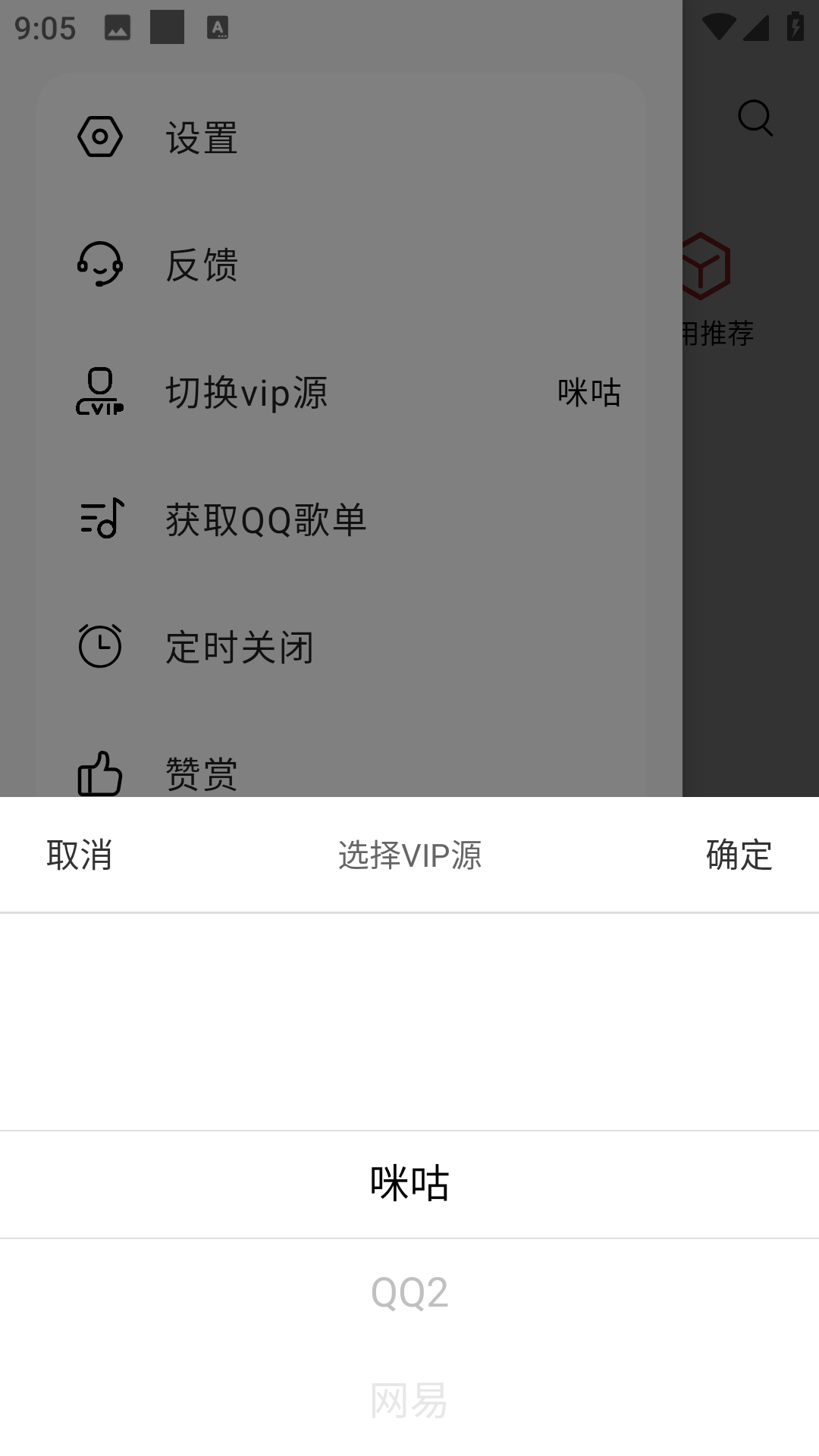Screen dimensions: 819x1456
Task: Select 网易 in the picker wheel
Action: (x=409, y=1398)
